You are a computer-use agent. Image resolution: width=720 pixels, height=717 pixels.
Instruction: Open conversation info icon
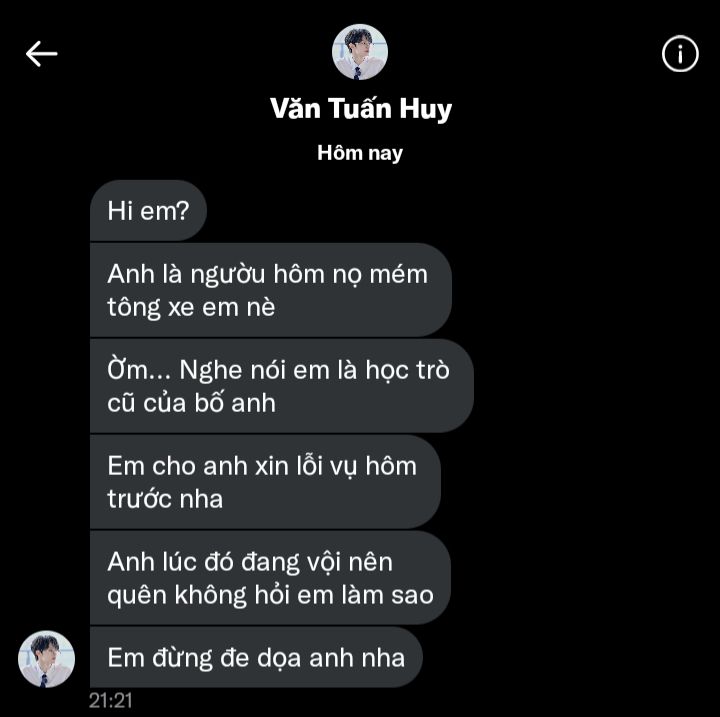(x=680, y=54)
